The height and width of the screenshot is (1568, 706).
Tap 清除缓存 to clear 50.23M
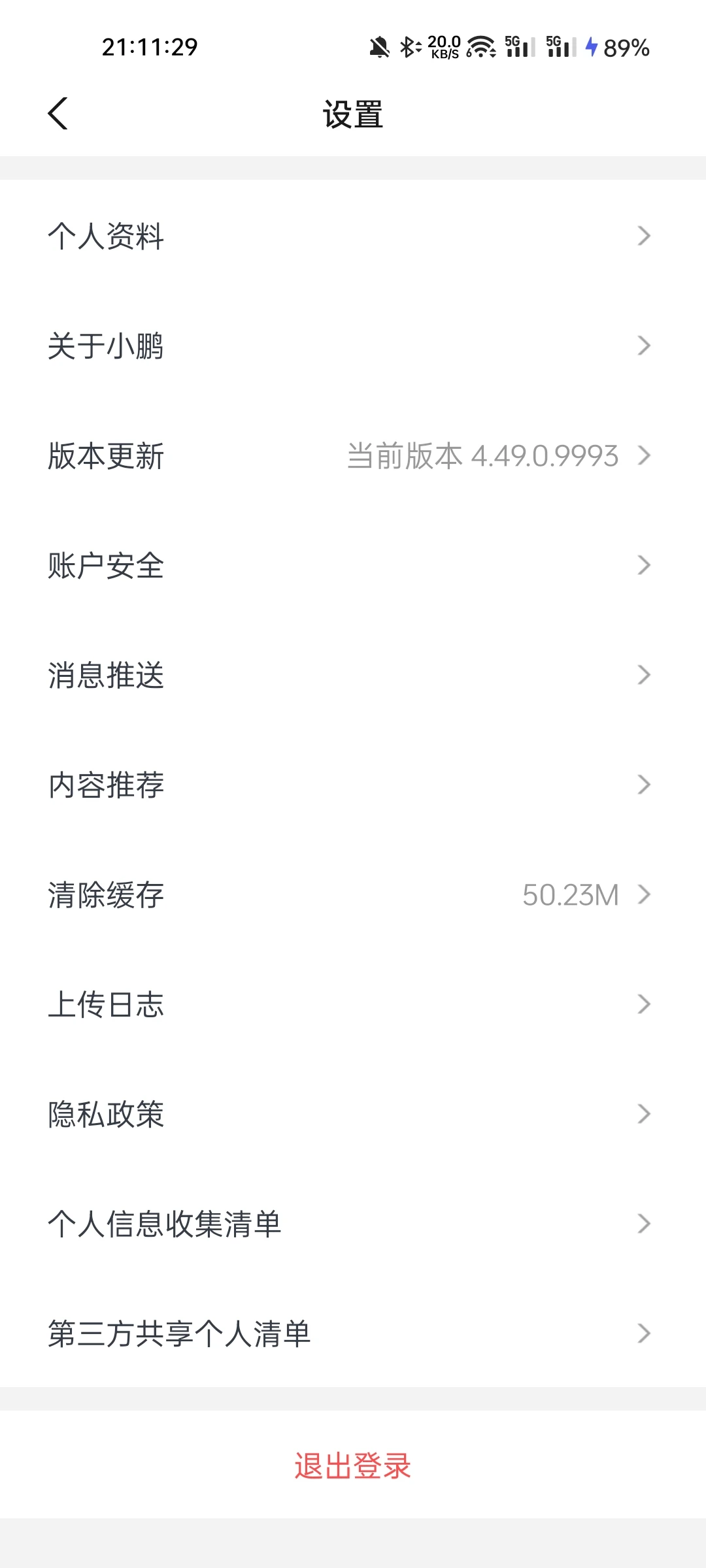[353, 894]
